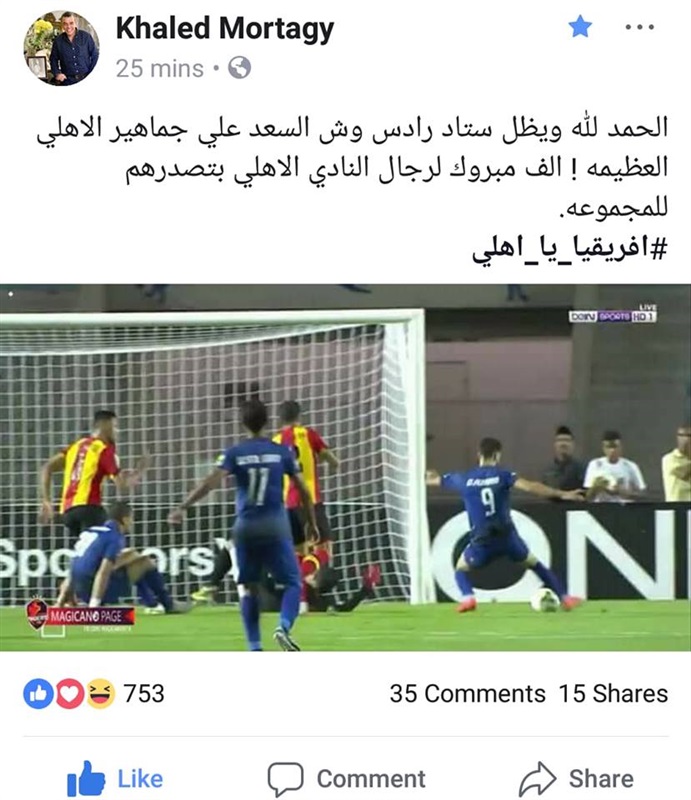
Task: Tap the blue star favorite icon
Action: [580, 27]
